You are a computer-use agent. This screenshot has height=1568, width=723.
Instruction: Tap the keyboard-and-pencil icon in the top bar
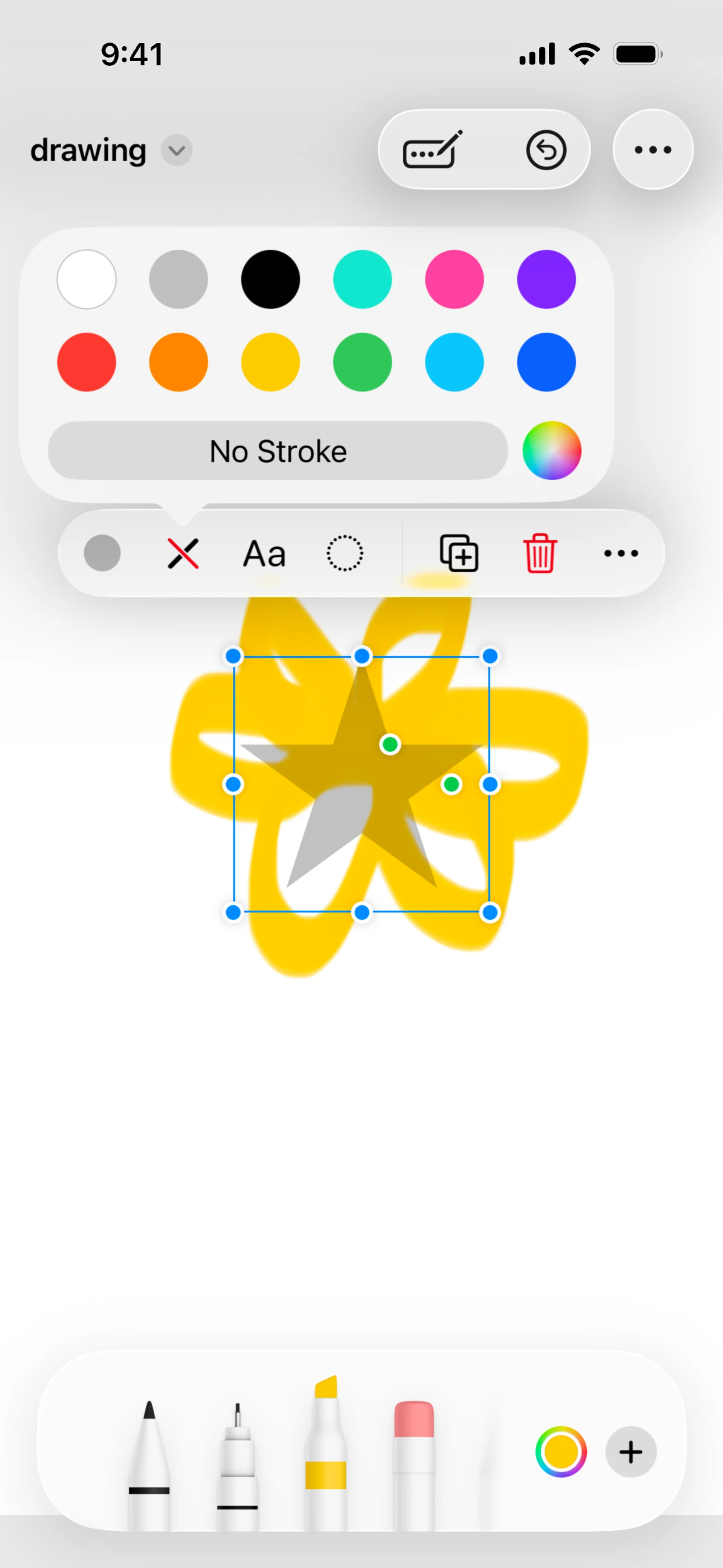[433, 150]
